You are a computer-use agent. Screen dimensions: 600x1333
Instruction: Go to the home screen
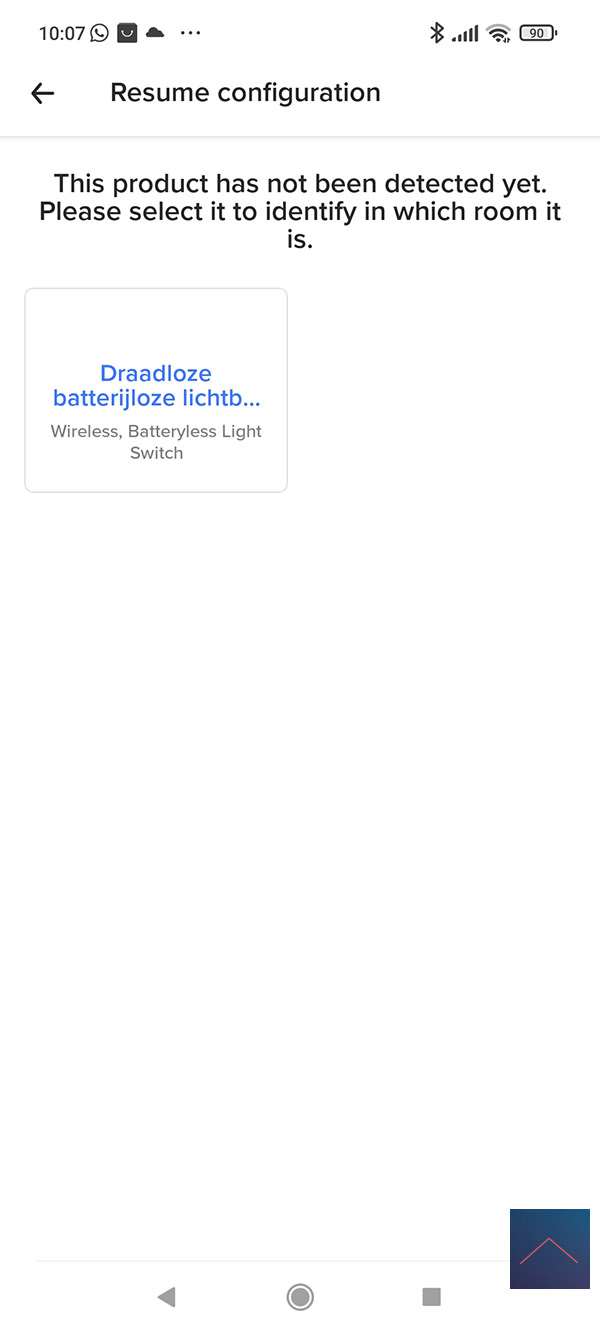pyautogui.click(x=299, y=1297)
